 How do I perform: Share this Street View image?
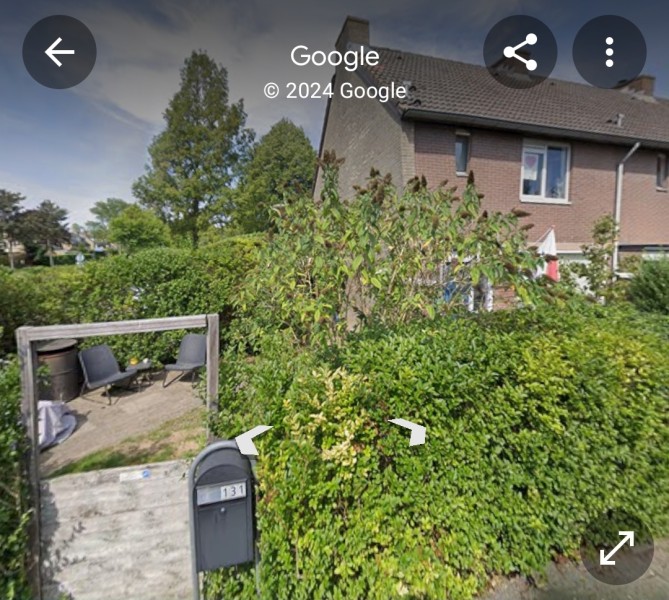click(520, 52)
